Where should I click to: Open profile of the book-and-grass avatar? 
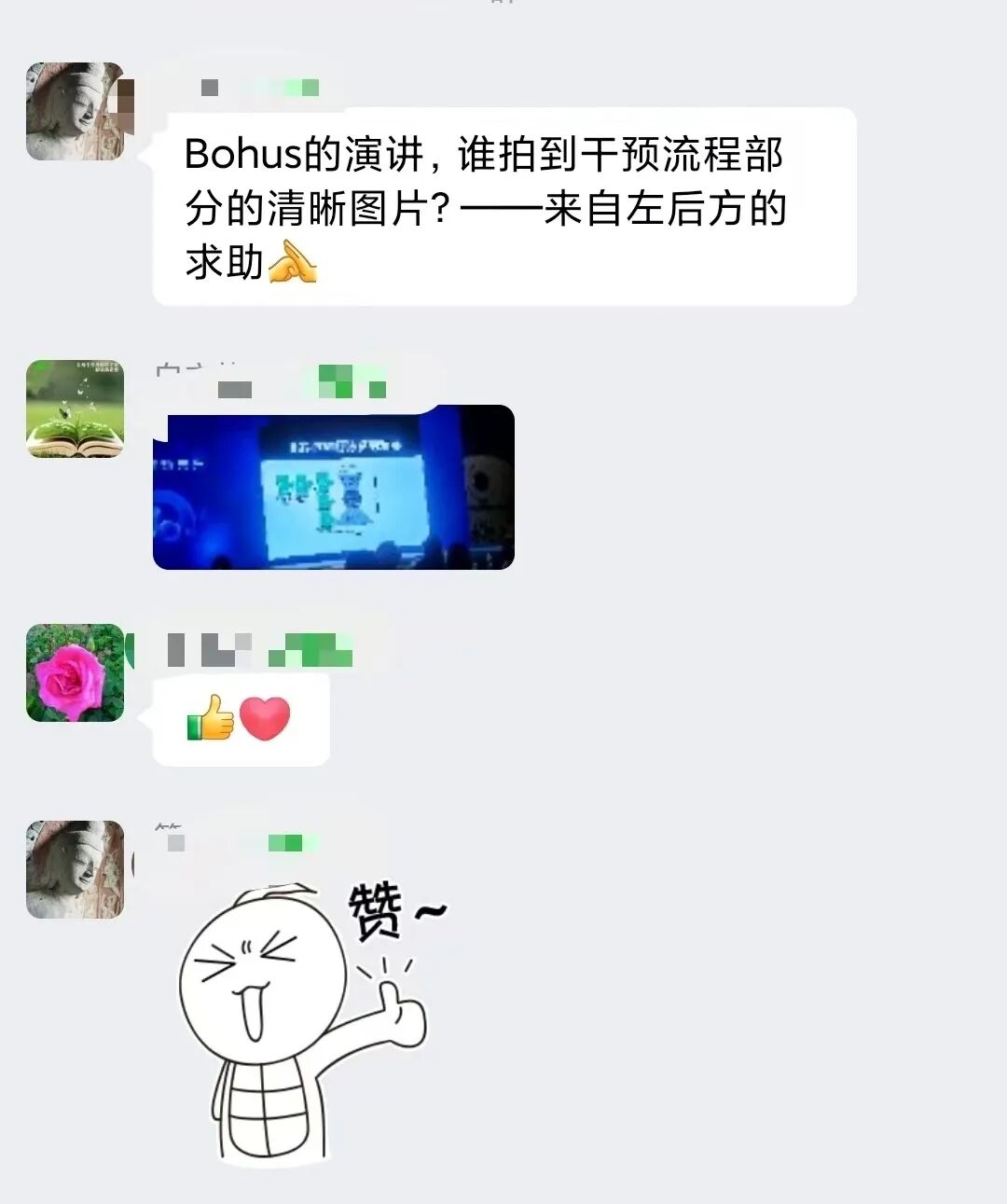[75, 408]
